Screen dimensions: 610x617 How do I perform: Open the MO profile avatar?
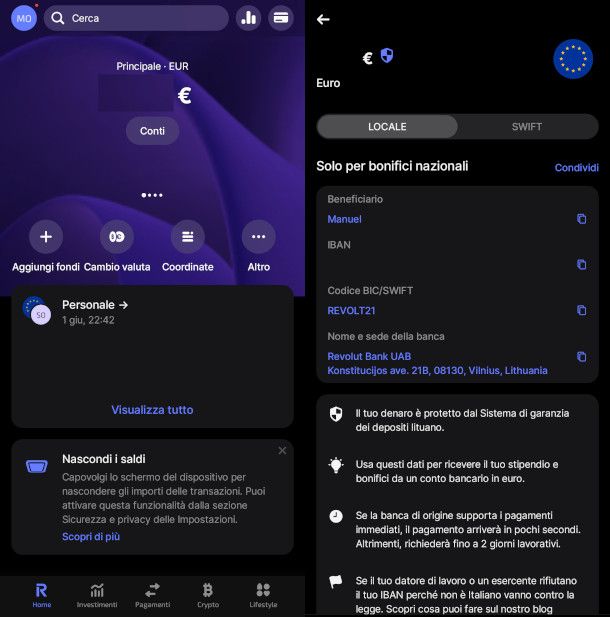coord(24,18)
